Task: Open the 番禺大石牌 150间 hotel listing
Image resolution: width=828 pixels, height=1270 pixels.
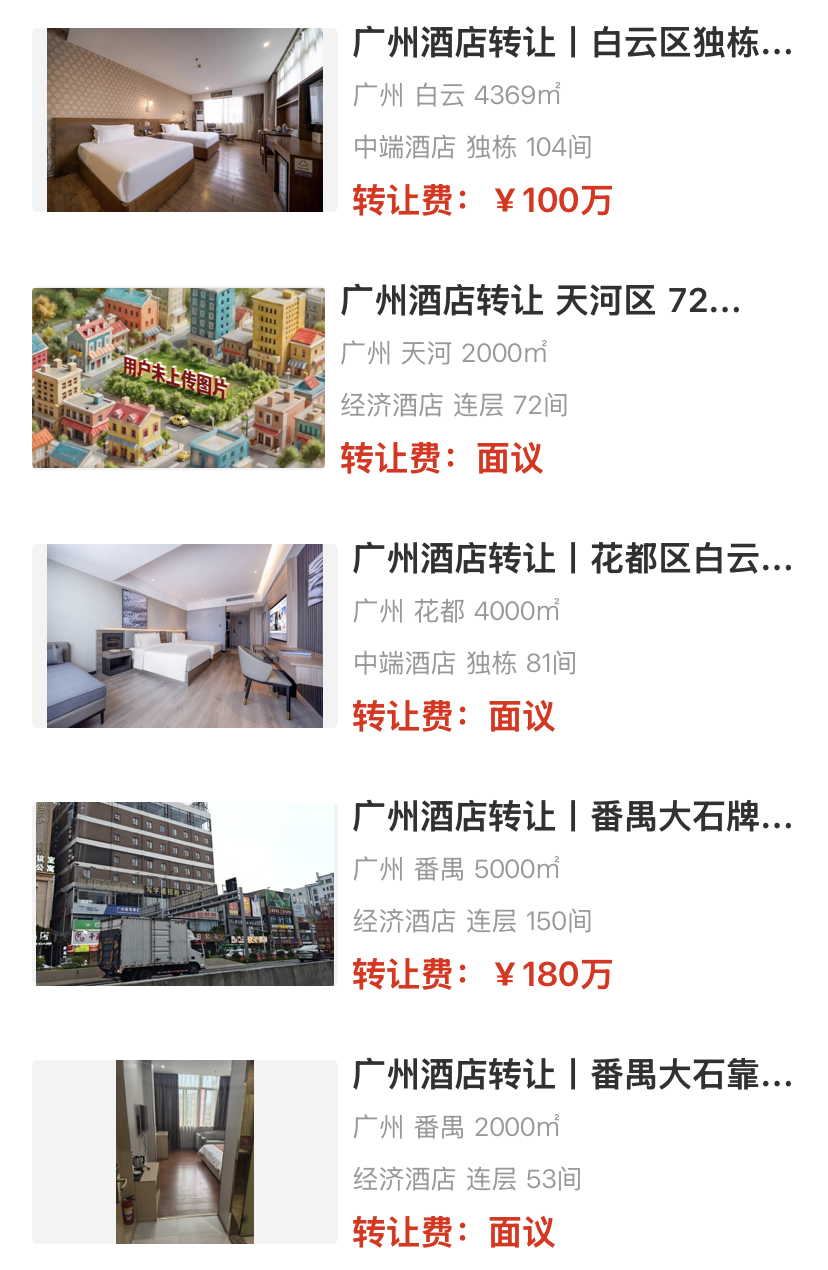Action: point(572,817)
